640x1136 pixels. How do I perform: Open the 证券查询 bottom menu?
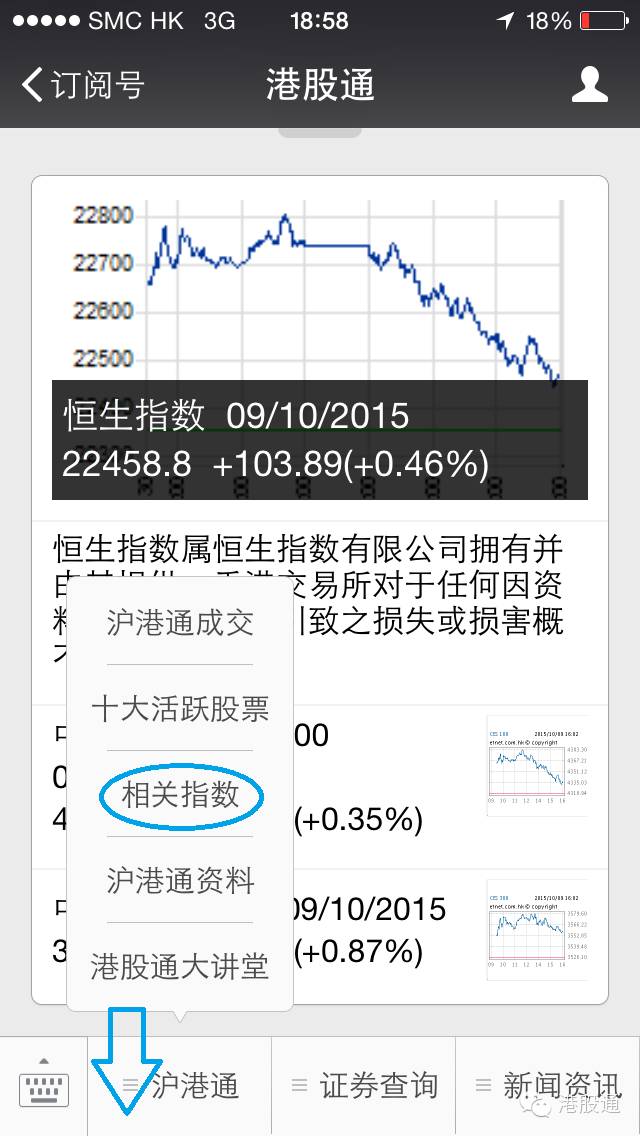[x=364, y=1086]
